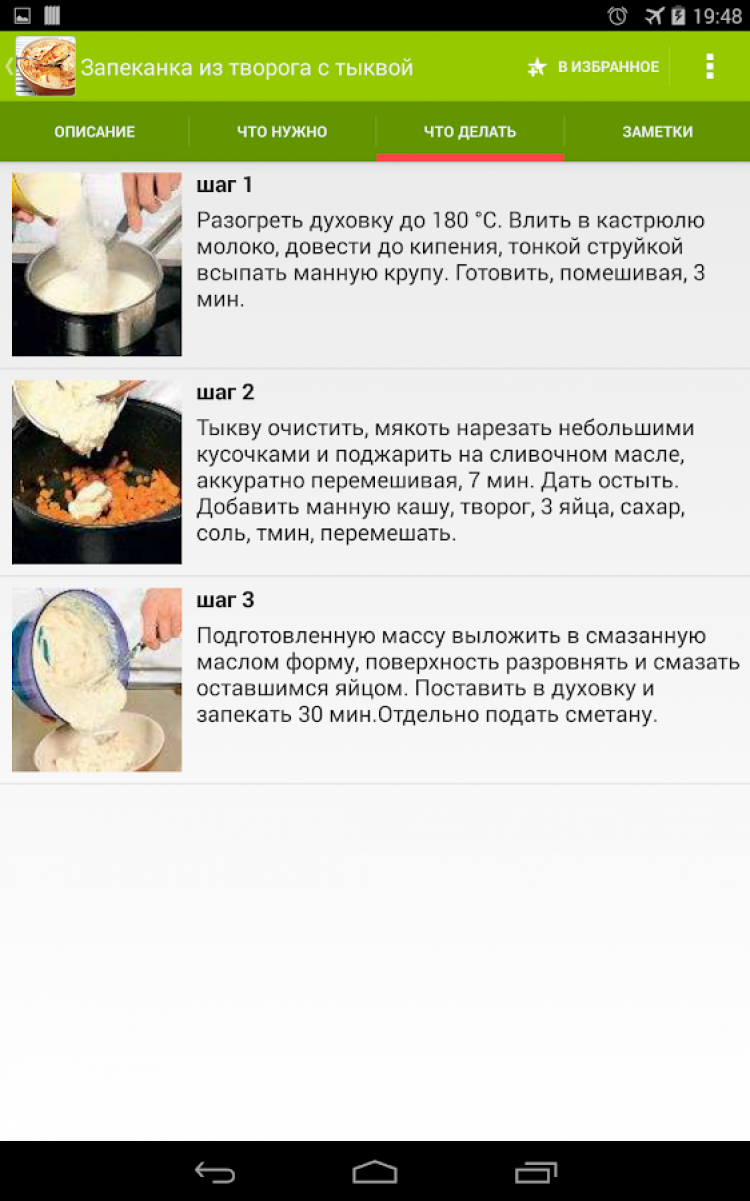Add recipe to favorites (В избранное)
750x1201 pixels.
coord(594,67)
